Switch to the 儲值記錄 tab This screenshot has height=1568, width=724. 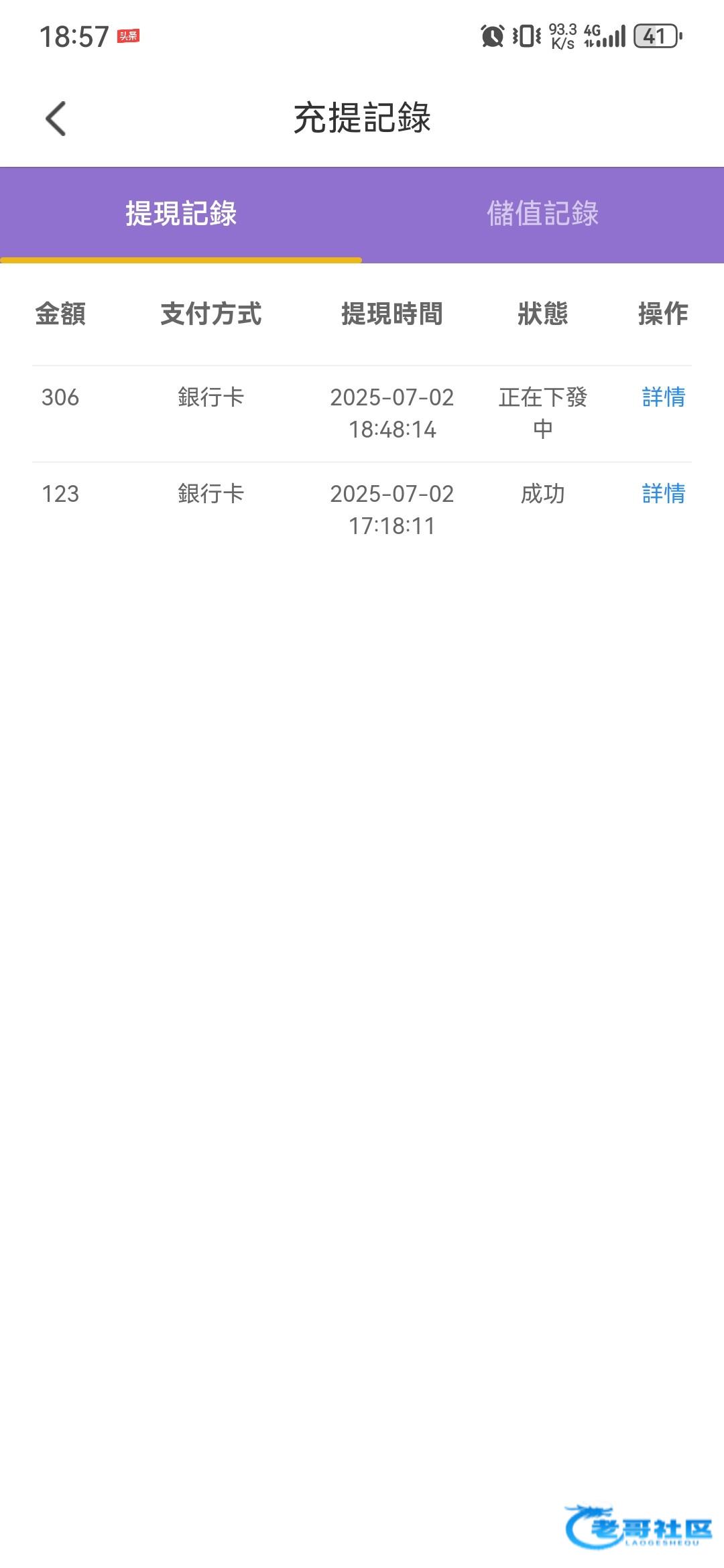pos(542,214)
